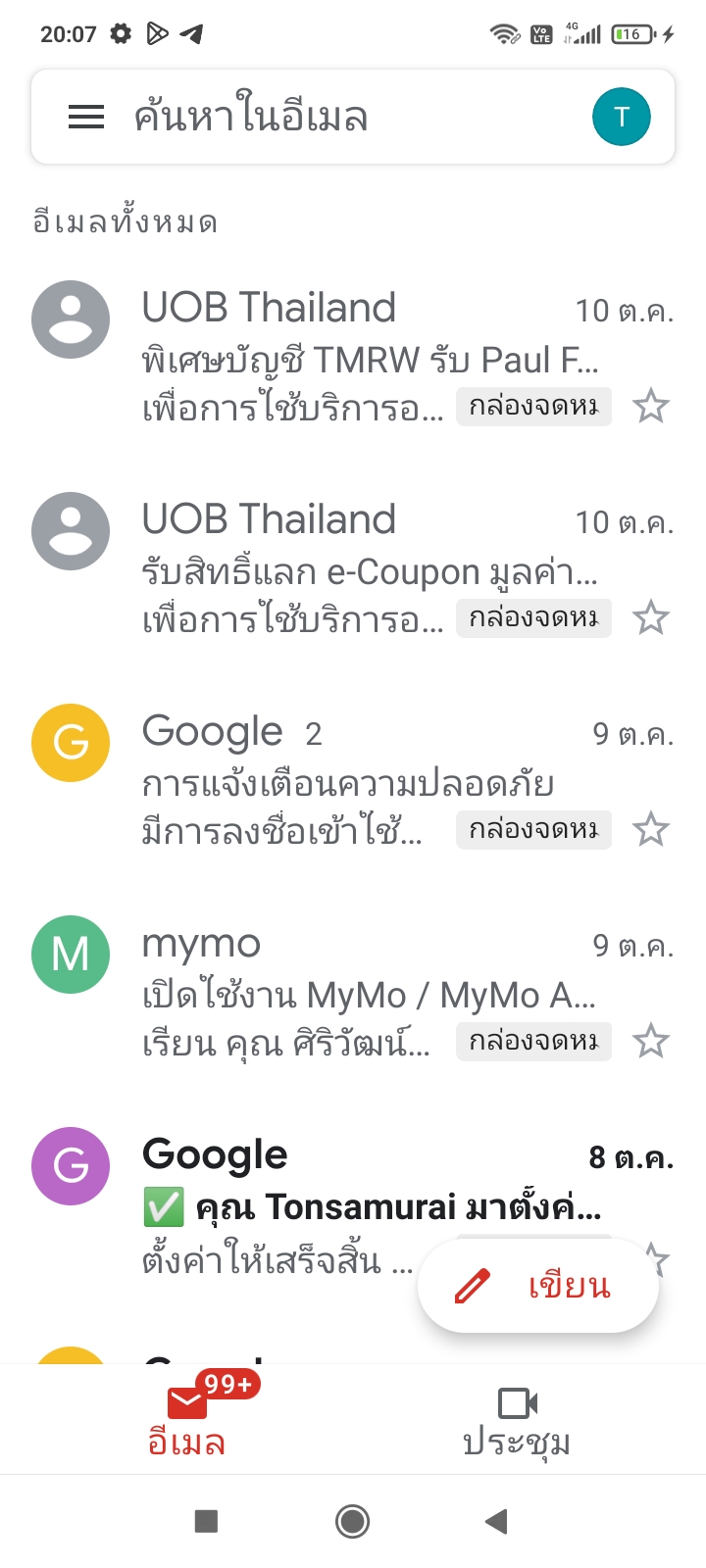Star the mymo email
This screenshot has height=1568, width=706.
(651, 1041)
